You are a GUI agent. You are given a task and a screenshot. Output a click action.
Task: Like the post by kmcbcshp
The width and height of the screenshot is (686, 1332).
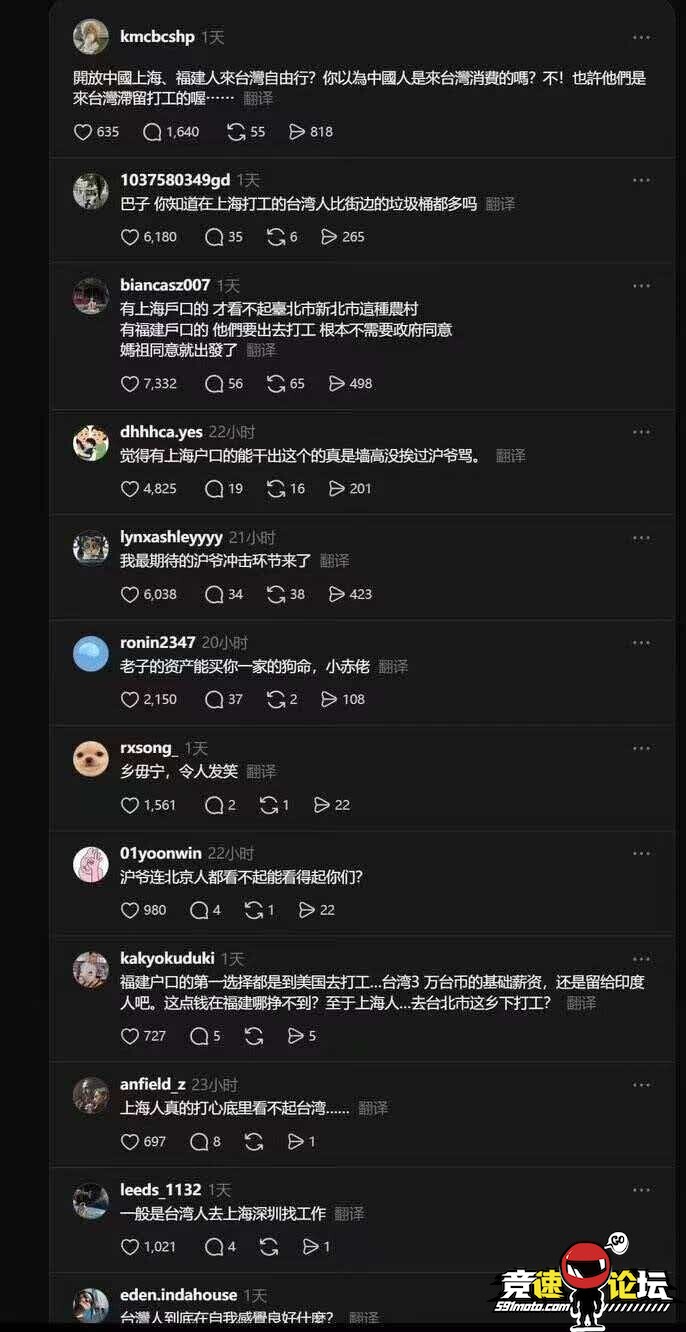83,132
